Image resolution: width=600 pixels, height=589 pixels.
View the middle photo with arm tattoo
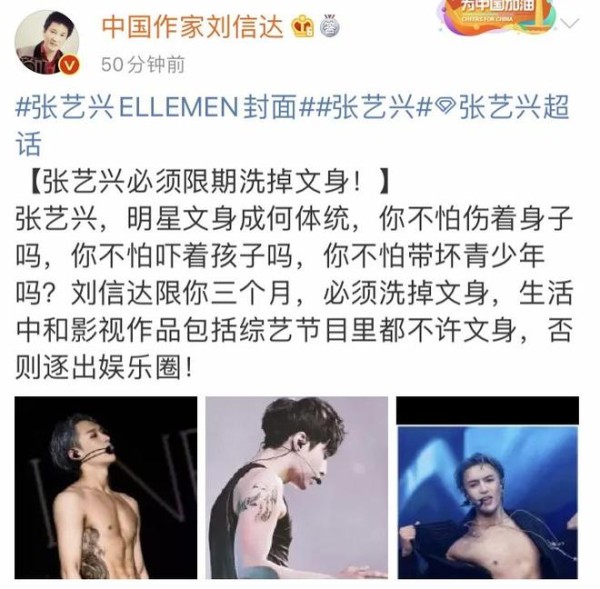pyautogui.click(x=296, y=487)
